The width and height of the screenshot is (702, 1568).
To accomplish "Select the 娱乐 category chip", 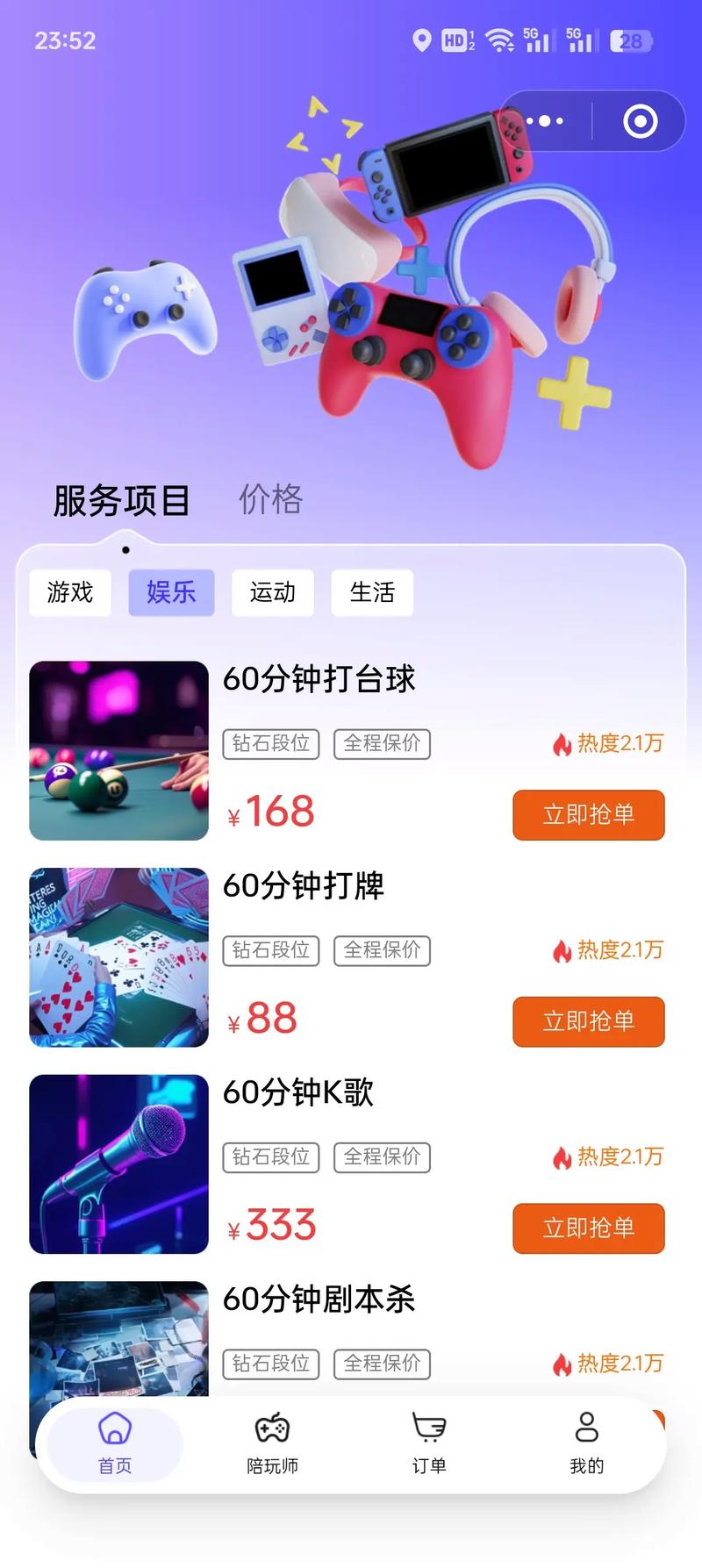I will (x=171, y=592).
